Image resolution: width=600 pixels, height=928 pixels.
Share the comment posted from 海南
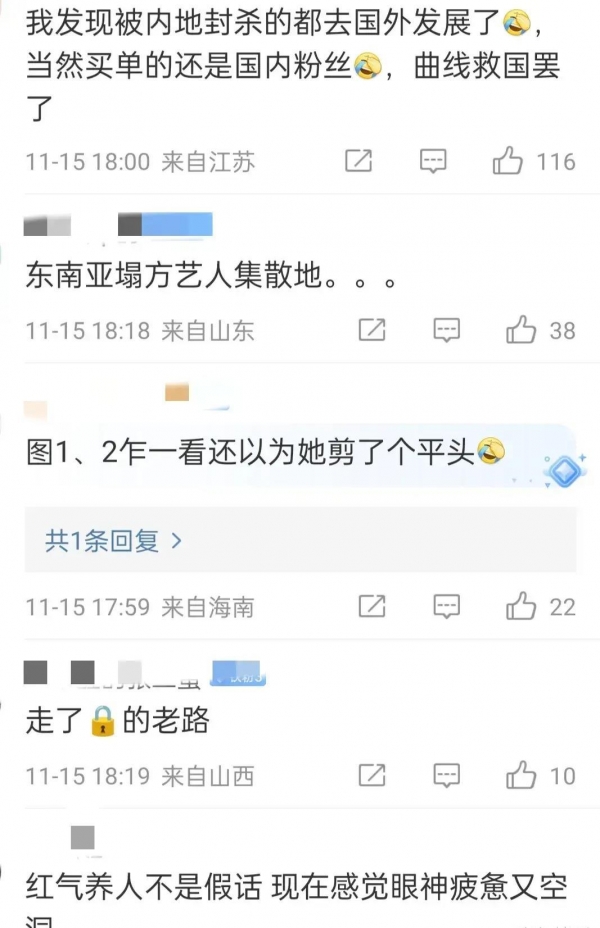[372, 605]
